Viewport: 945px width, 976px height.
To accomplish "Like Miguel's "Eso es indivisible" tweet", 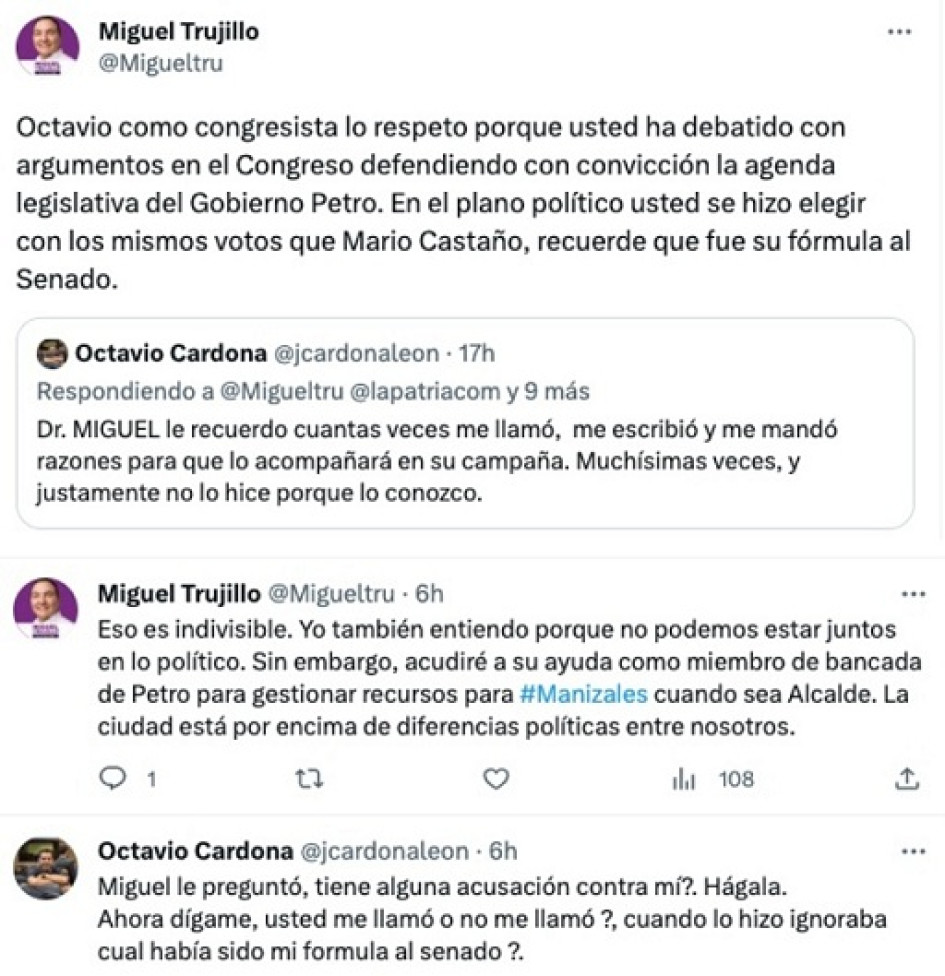I will [x=496, y=779].
